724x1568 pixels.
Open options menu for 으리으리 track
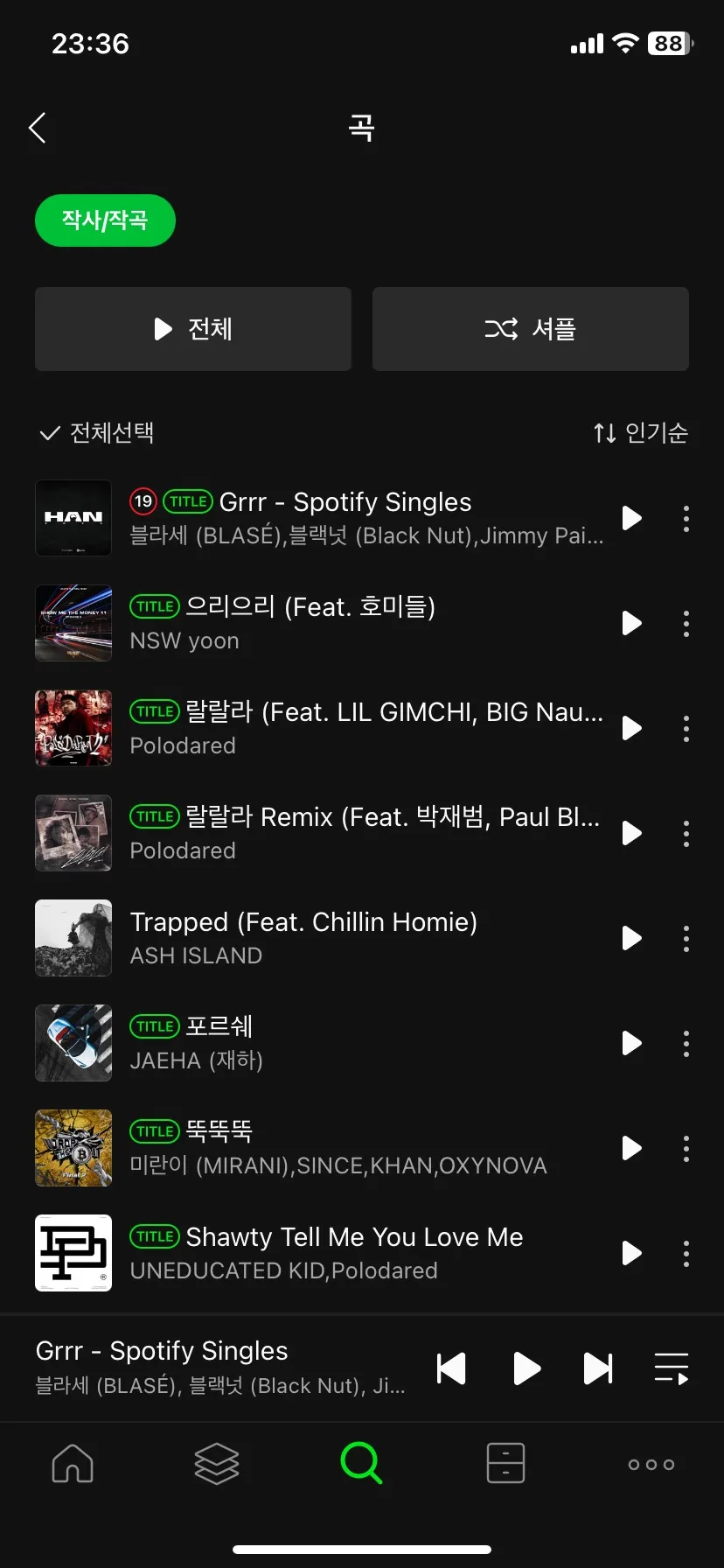click(686, 623)
